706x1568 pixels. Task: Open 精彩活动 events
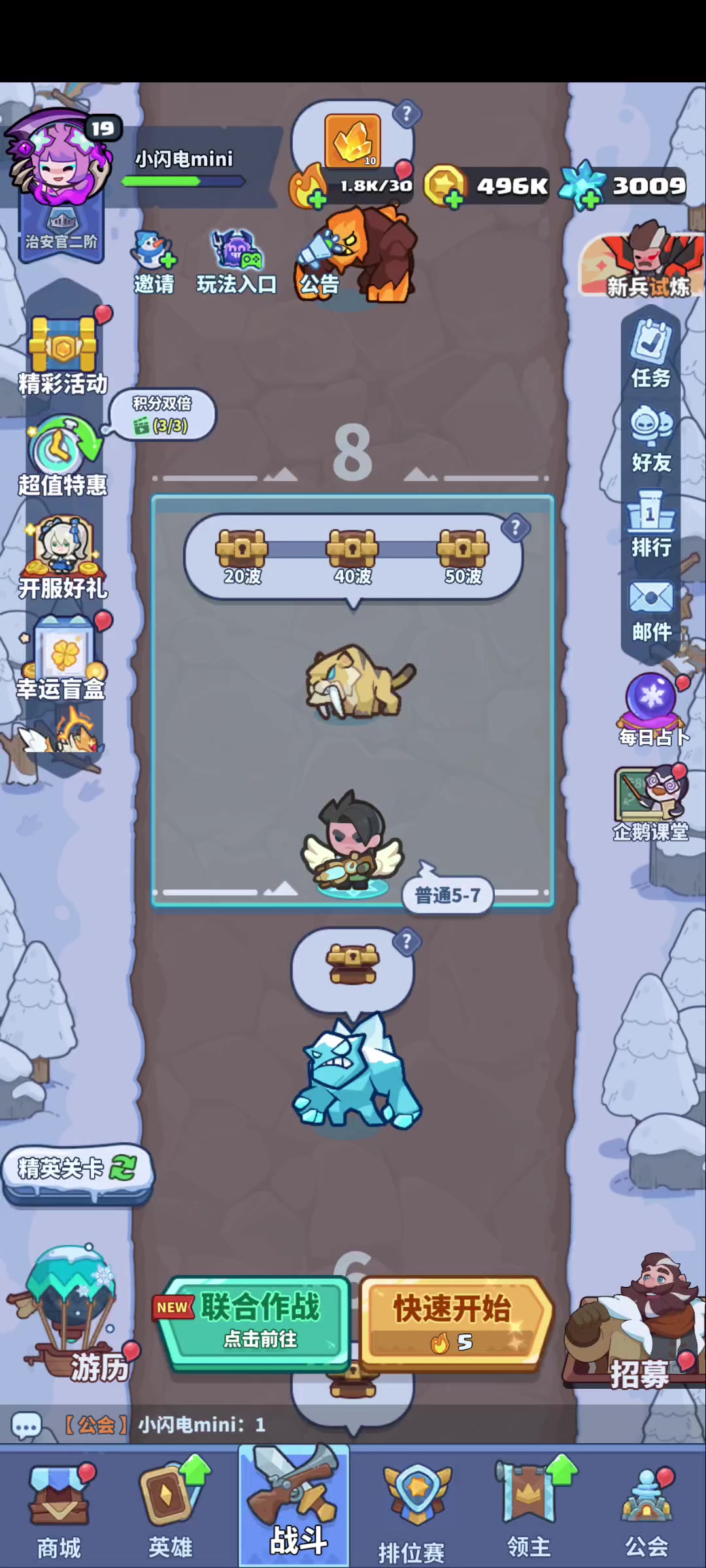click(63, 353)
